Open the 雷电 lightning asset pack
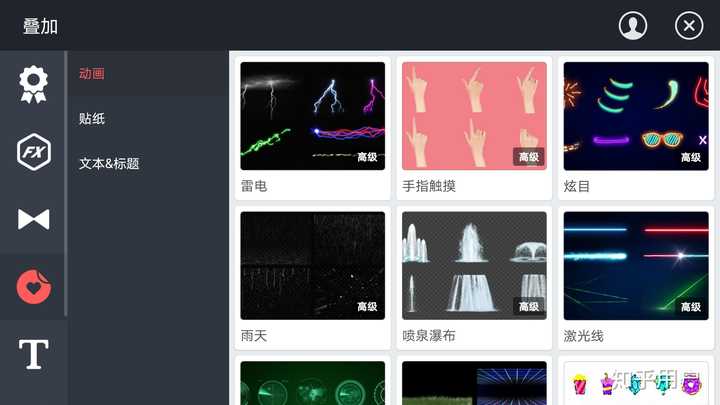The height and width of the screenshot is (405, 720). pos(312,127)
